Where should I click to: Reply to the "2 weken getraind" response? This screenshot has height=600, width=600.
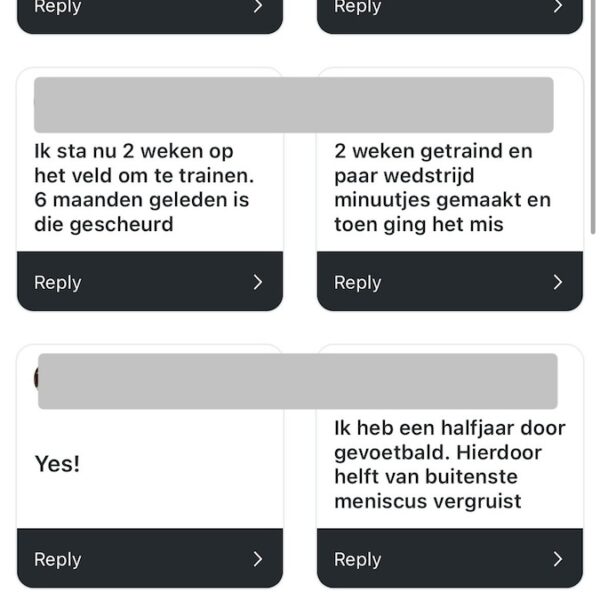click(449, 282)
